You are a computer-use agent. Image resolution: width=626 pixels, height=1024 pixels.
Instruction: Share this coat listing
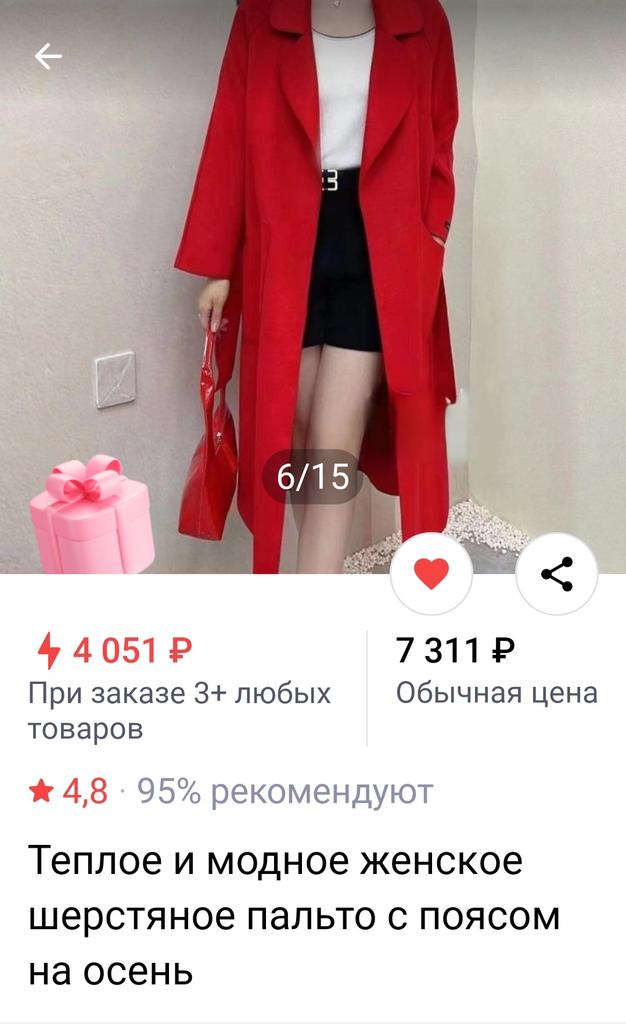556,573
